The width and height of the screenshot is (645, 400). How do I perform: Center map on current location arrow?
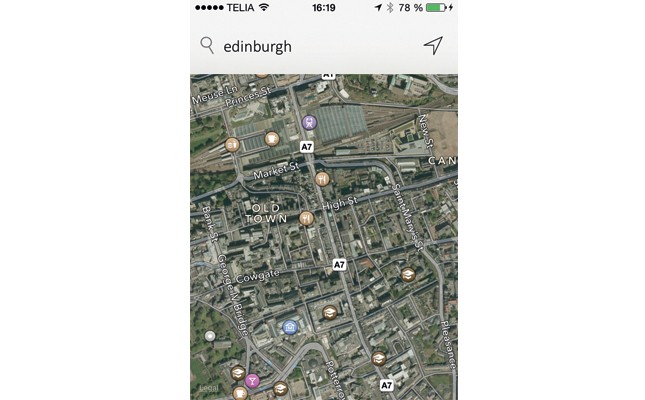(x=432, y=46)
